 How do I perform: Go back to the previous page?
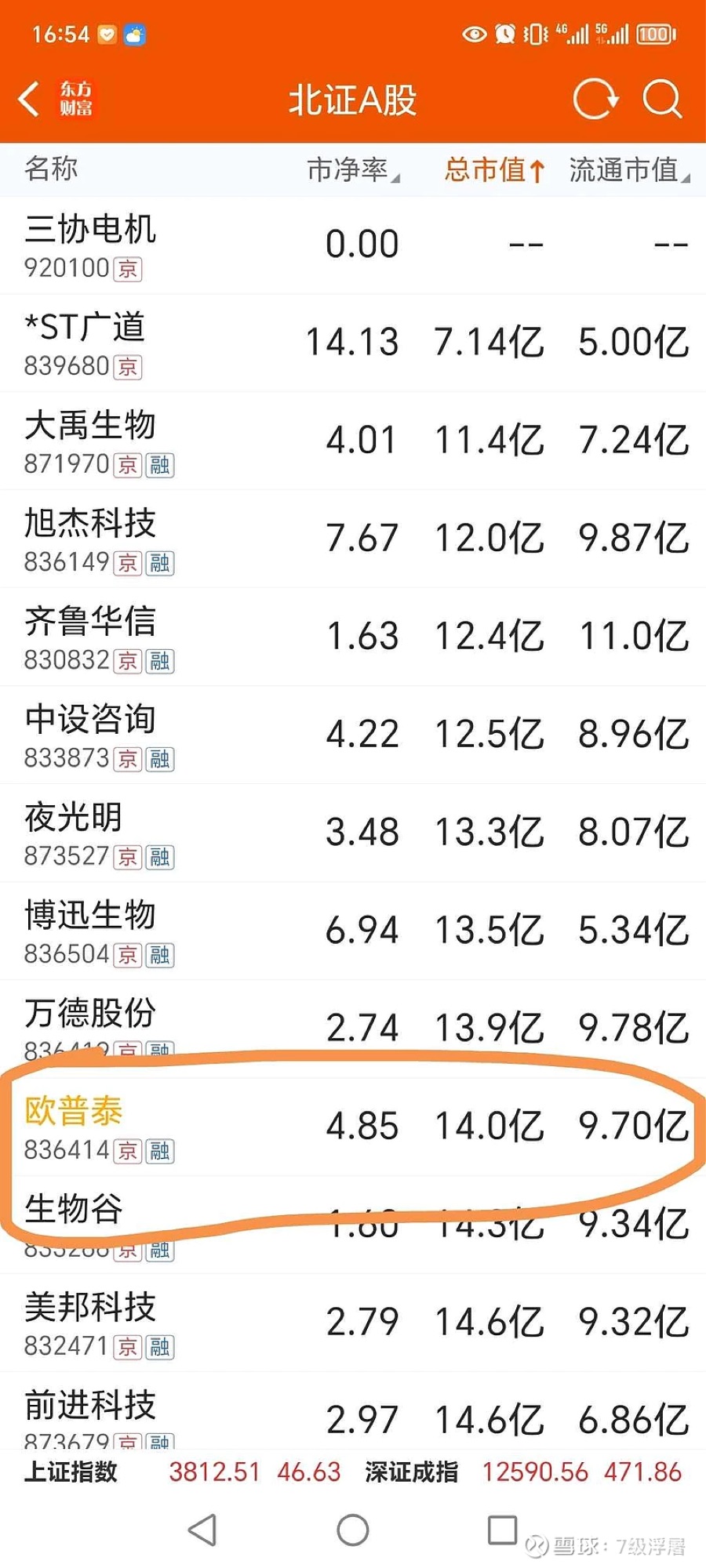click(30, 100)
